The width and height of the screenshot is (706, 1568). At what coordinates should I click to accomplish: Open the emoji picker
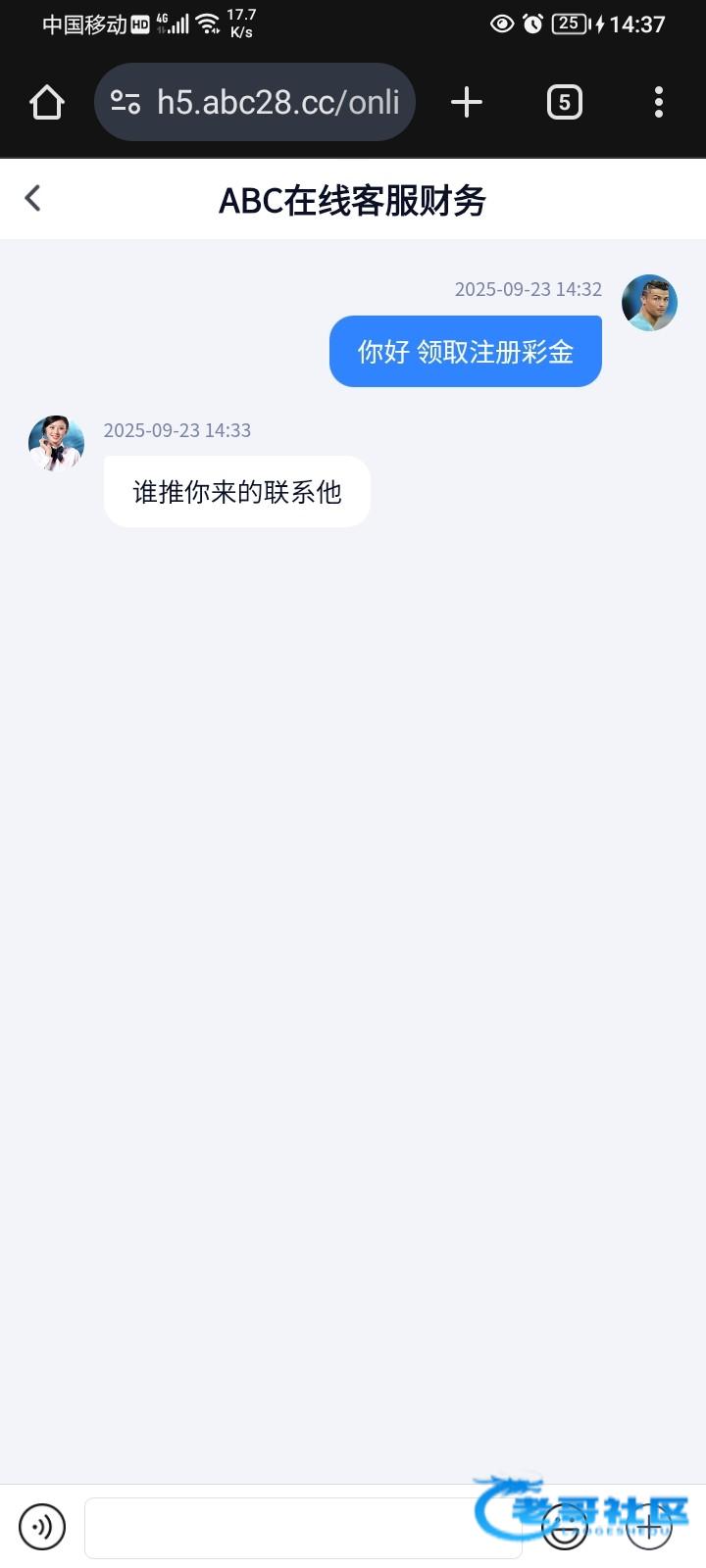(565, 1527)
